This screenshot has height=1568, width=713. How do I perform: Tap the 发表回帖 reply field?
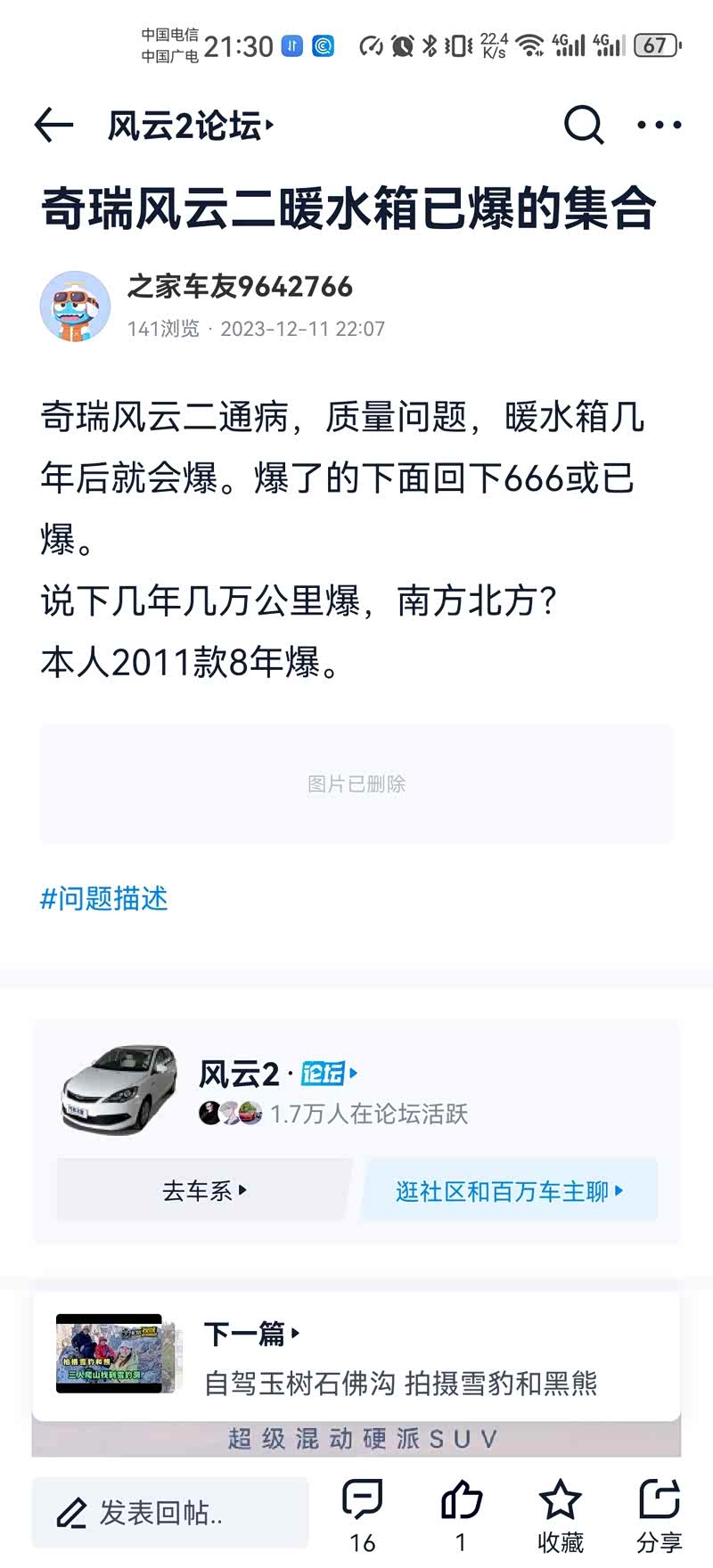[x=170, y=1512]
